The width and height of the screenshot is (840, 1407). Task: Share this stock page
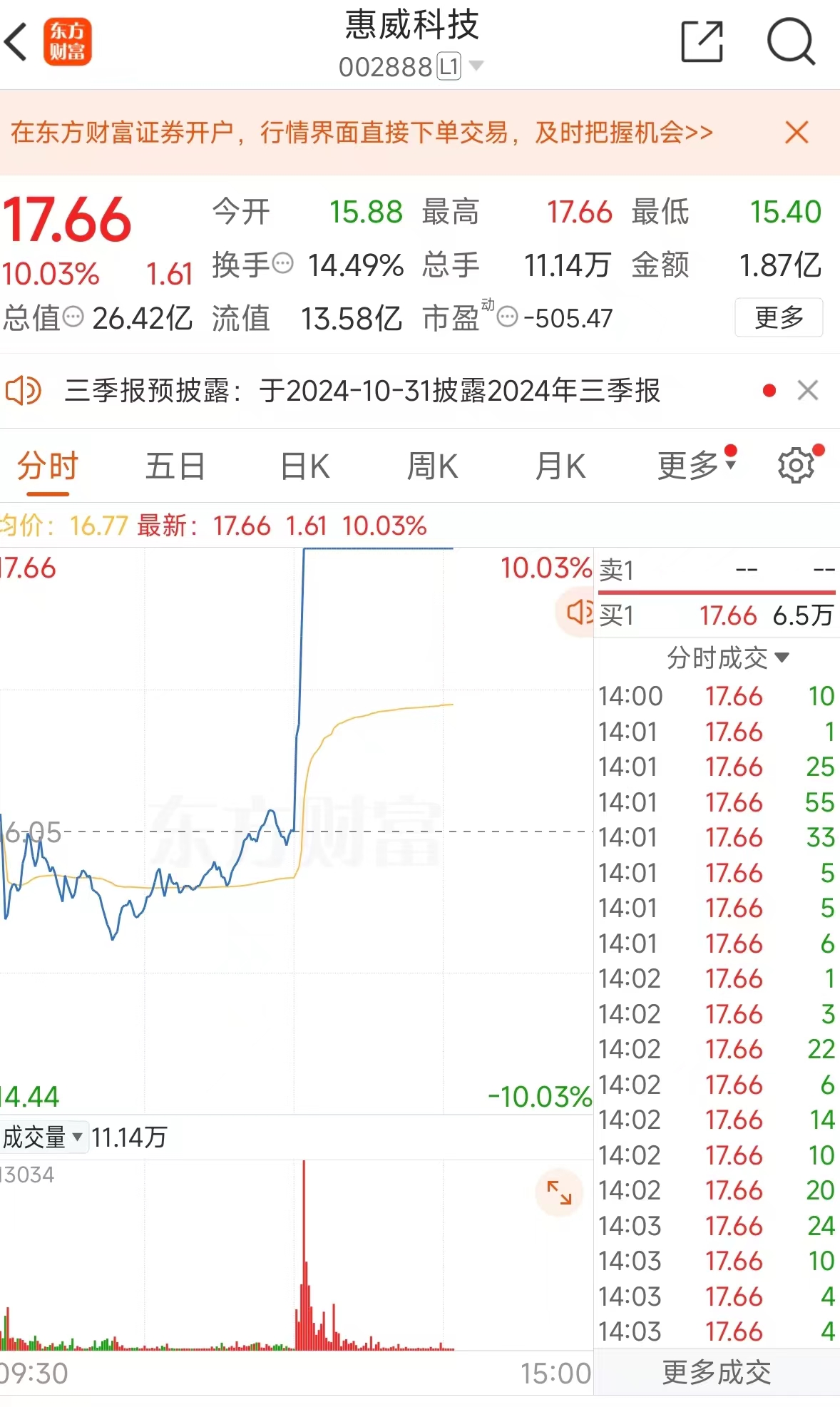click(702, 42)
